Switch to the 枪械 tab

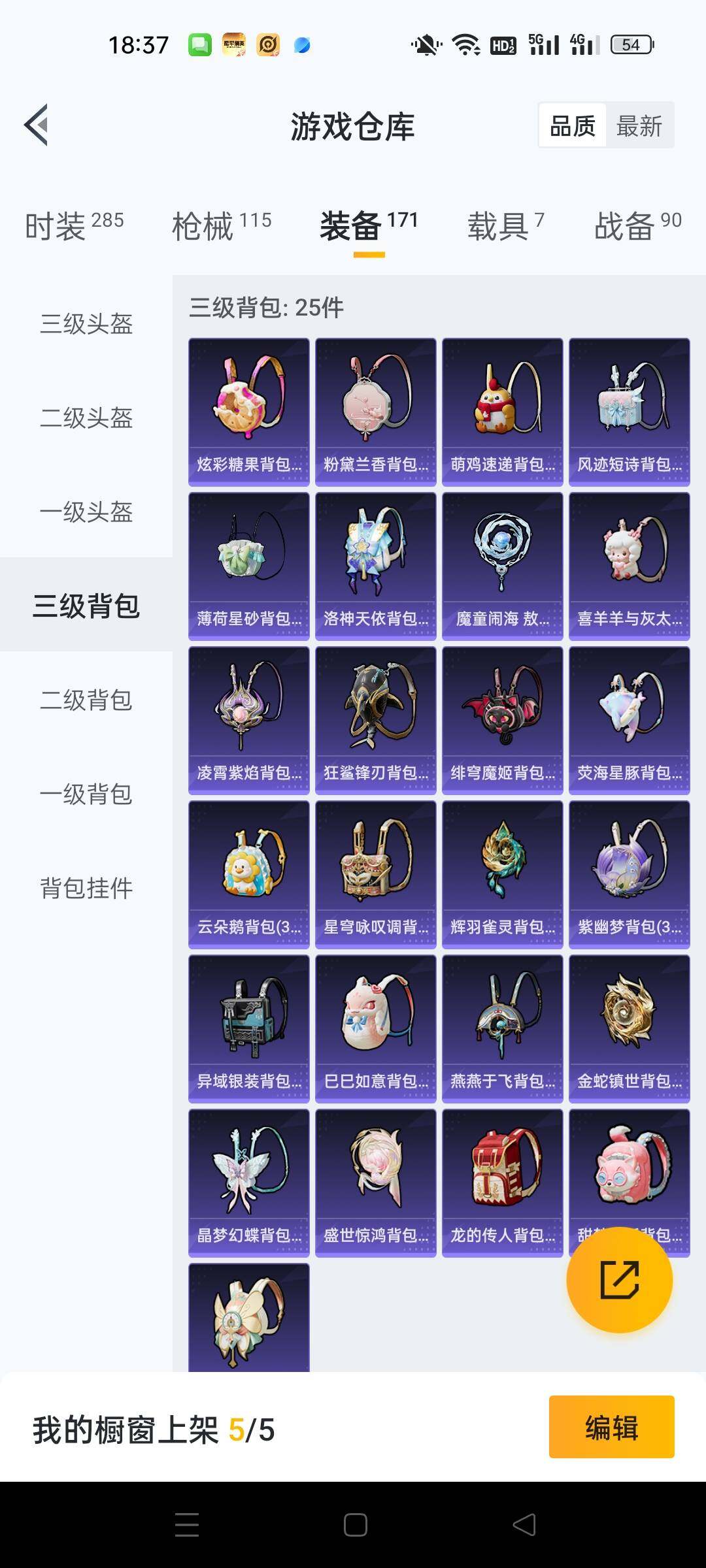coord(221,226)
